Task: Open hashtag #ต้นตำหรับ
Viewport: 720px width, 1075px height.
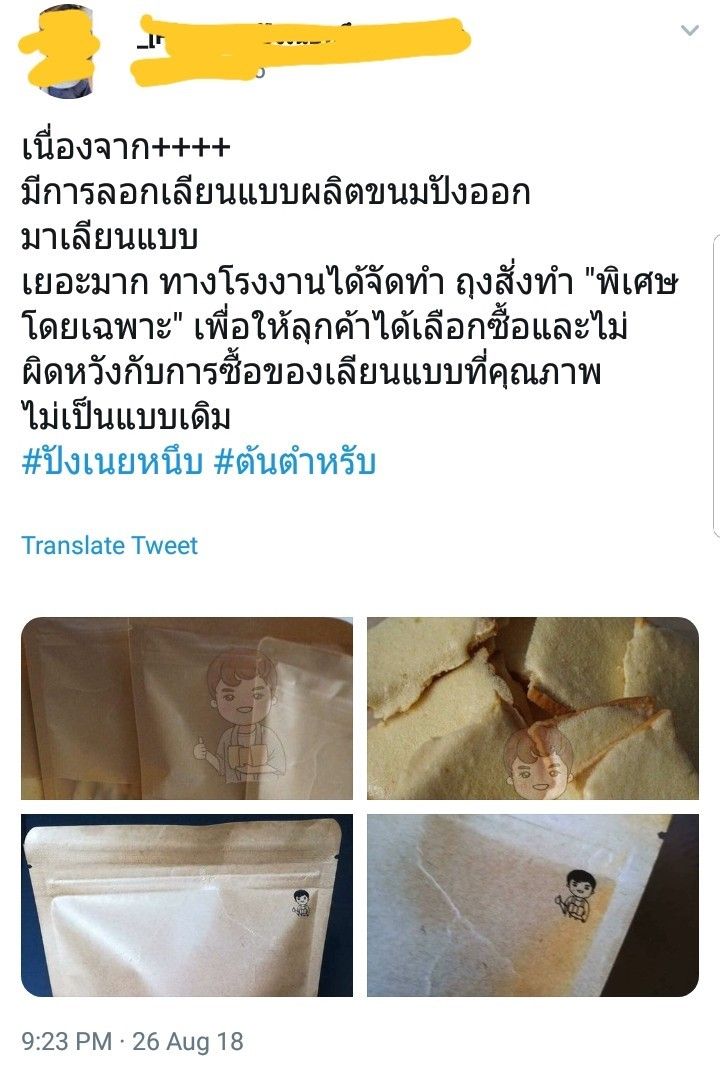Action: coord(294,463)
